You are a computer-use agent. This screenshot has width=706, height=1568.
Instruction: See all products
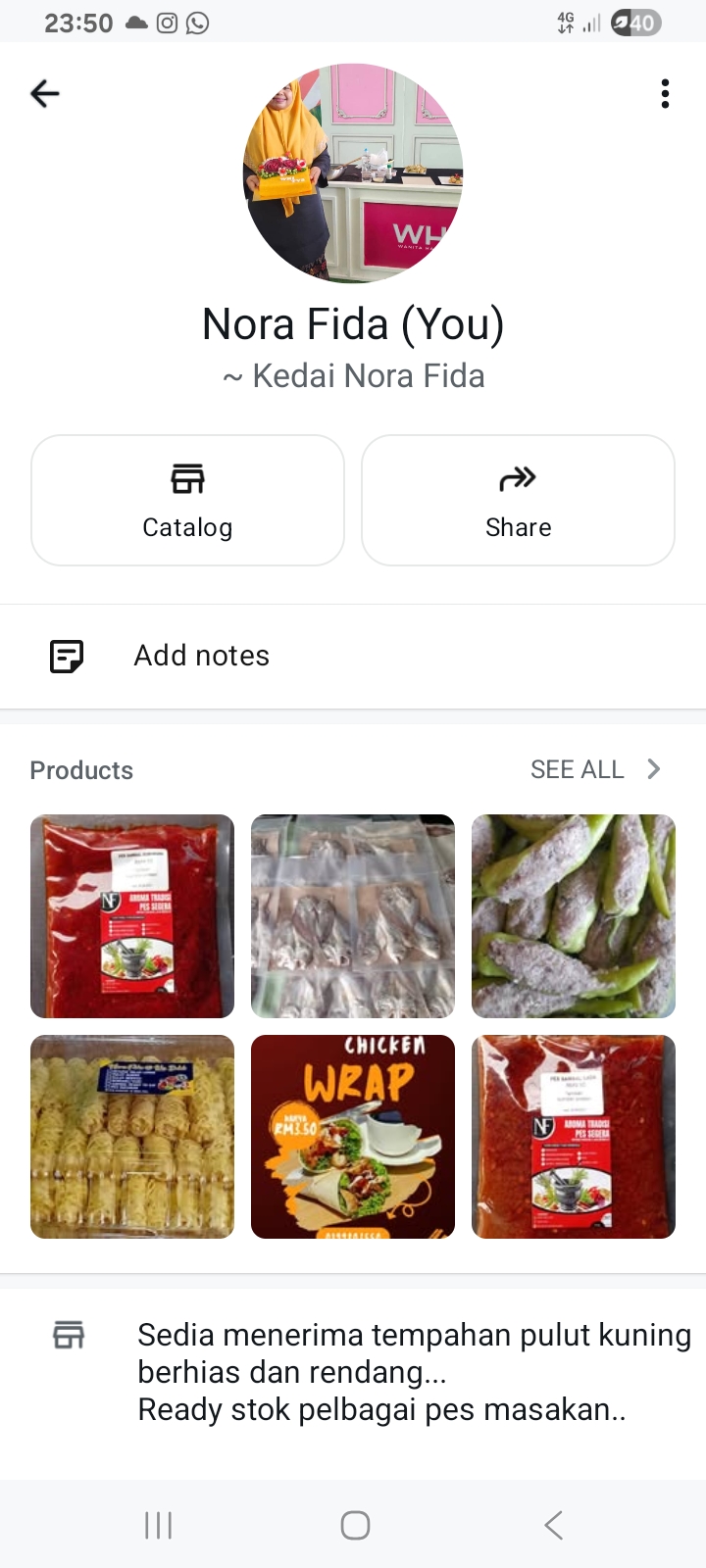[595, 769]
